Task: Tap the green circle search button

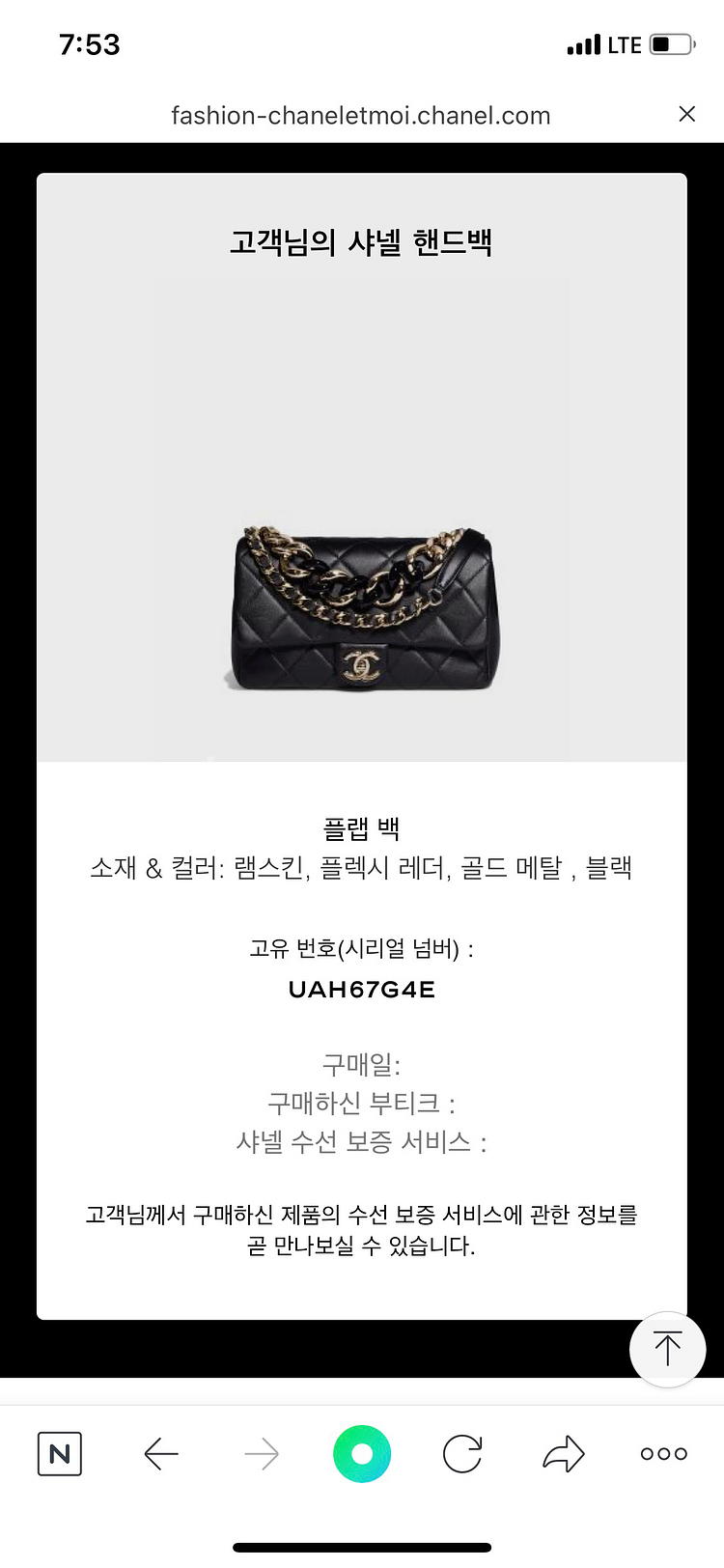Action: pos(362,1453)
